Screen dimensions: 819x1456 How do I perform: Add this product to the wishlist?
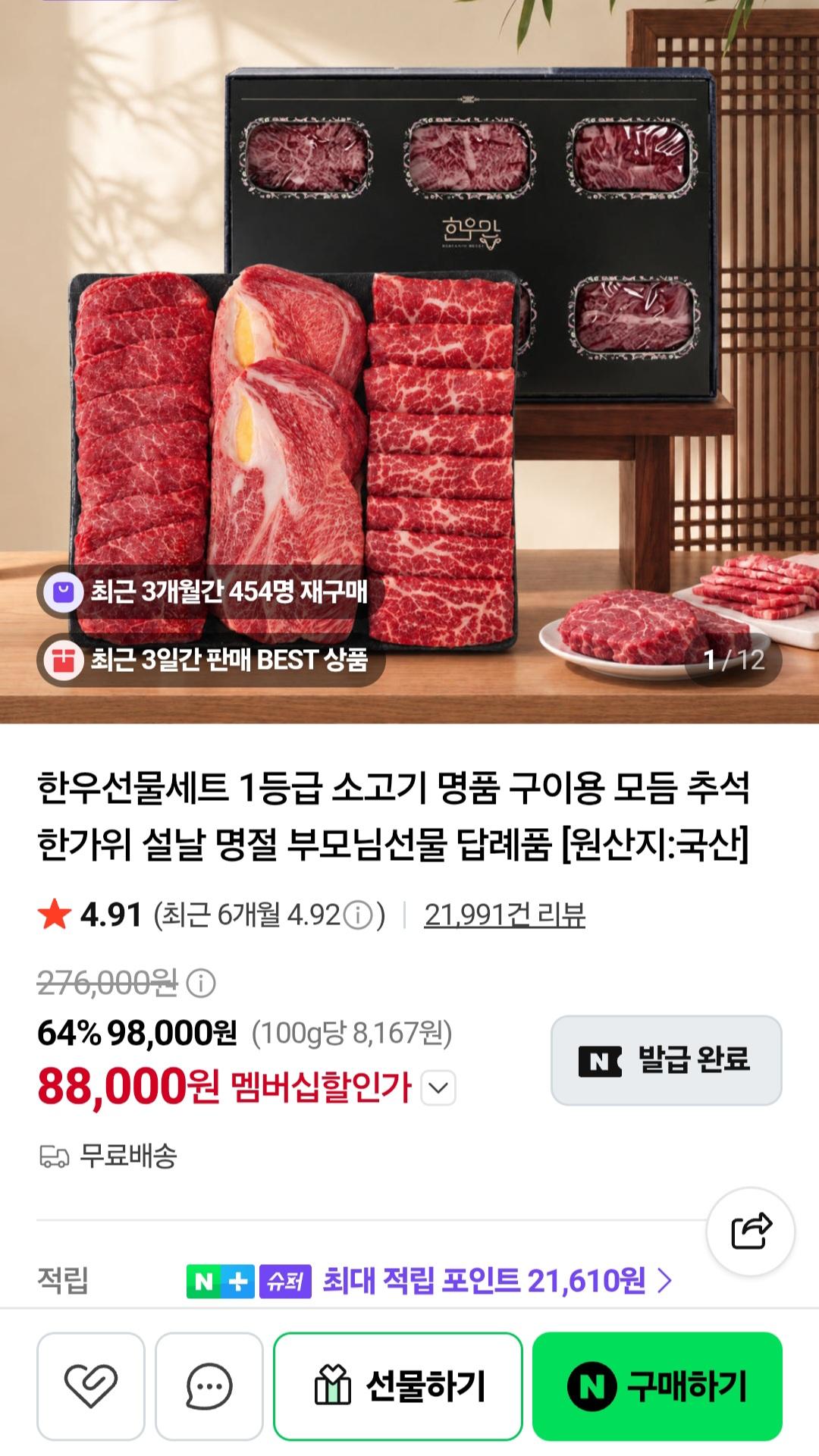pyautogui.click(x=91, y=1386)
